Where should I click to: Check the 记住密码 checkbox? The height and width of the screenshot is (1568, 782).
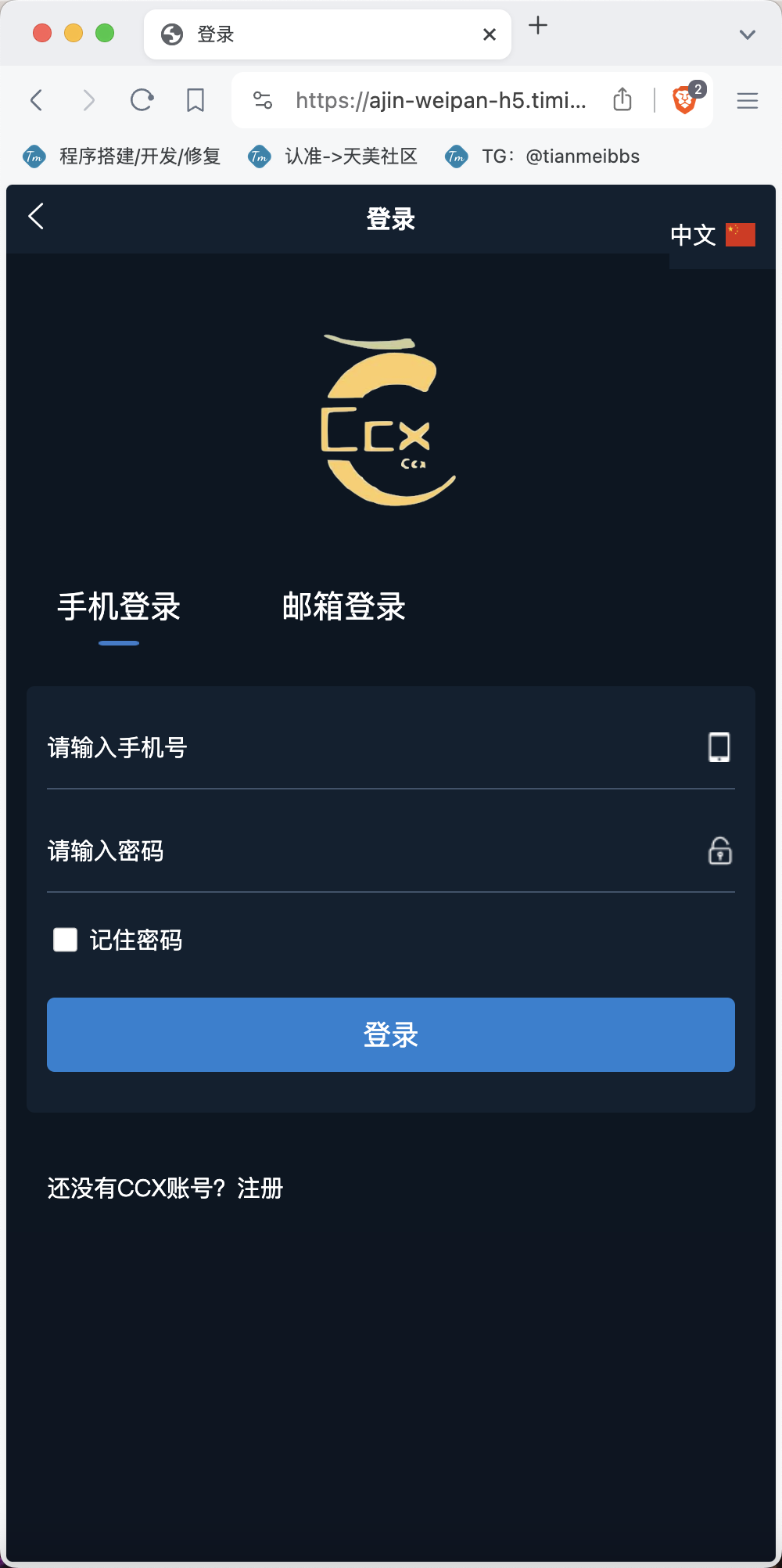click(x=65, y=940)
